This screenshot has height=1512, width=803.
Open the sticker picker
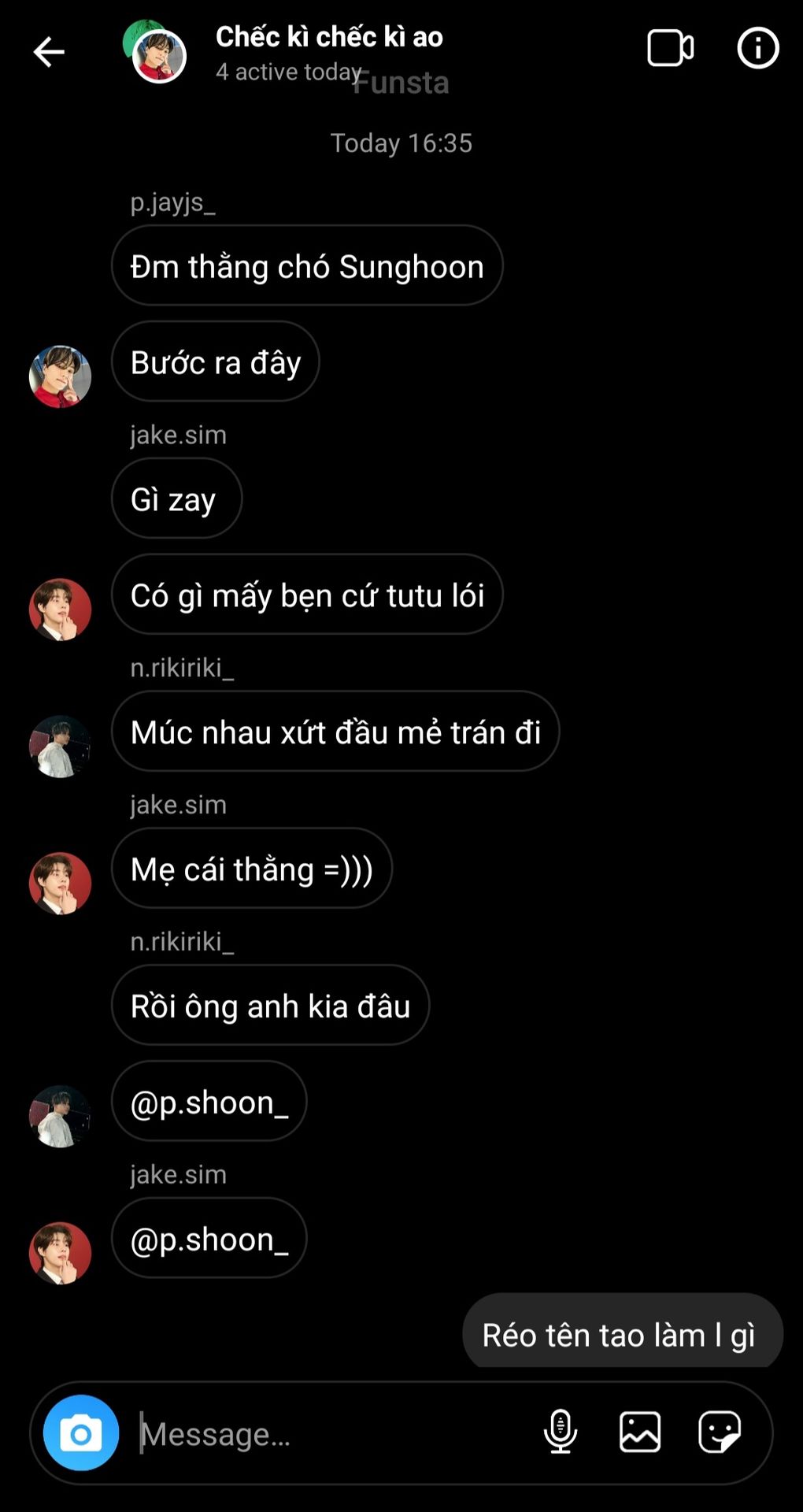click(720, 1432)
